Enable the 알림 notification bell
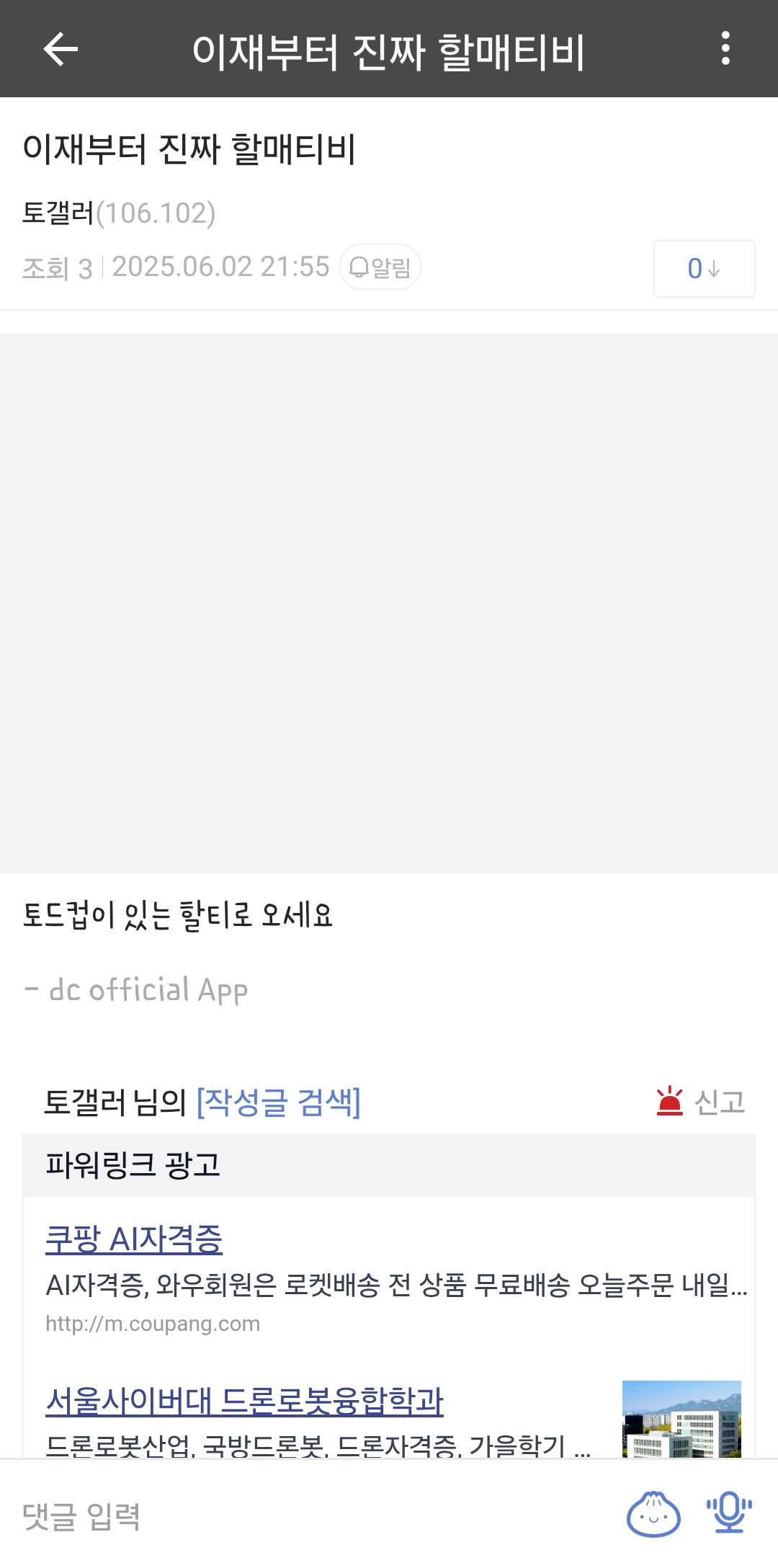The height and width of the screenshot is (1568, 778). (380, 267)
